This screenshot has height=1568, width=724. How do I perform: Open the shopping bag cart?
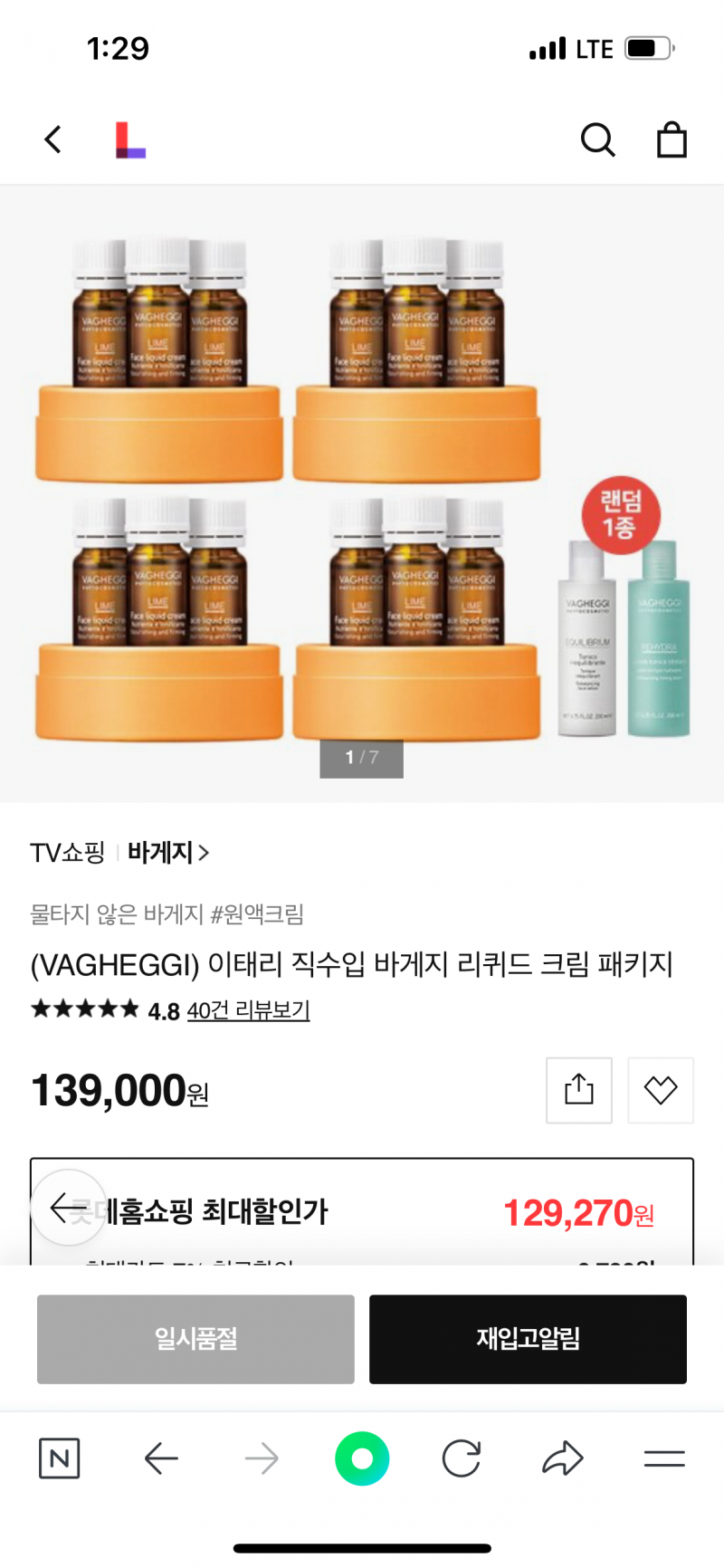point(672,139)
